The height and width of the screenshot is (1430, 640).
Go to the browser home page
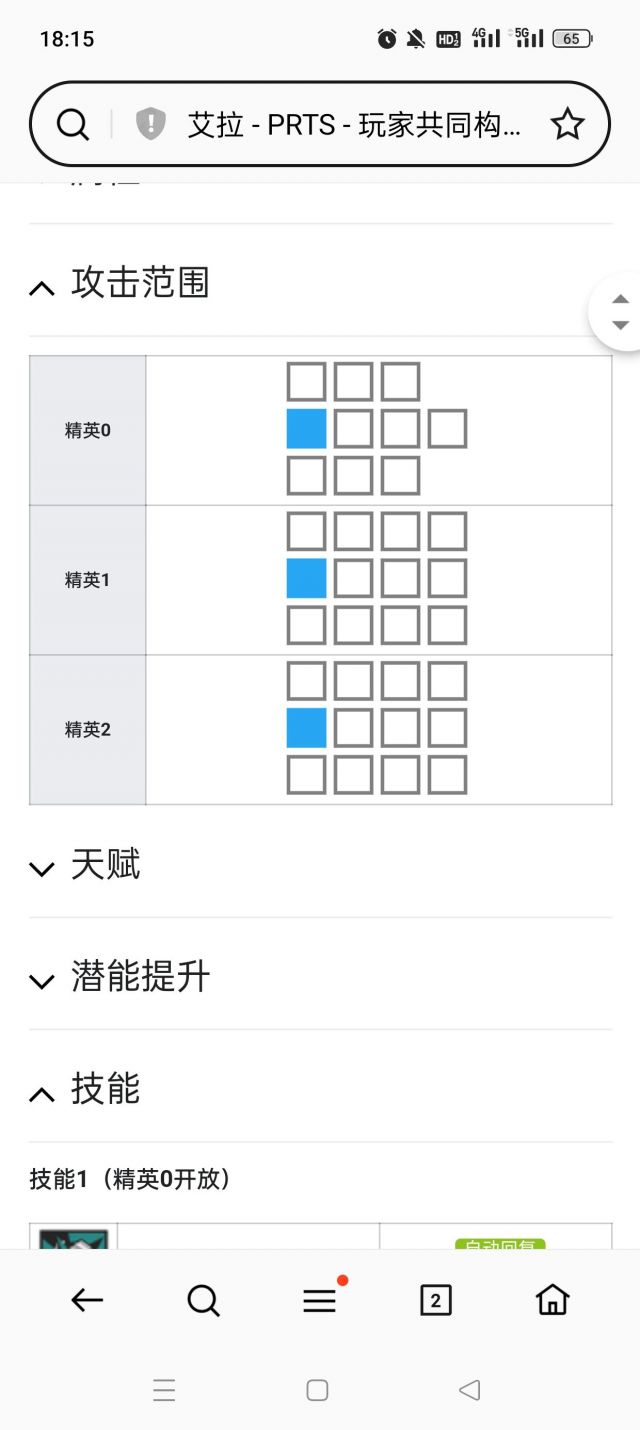click(x=552, y=1300)
